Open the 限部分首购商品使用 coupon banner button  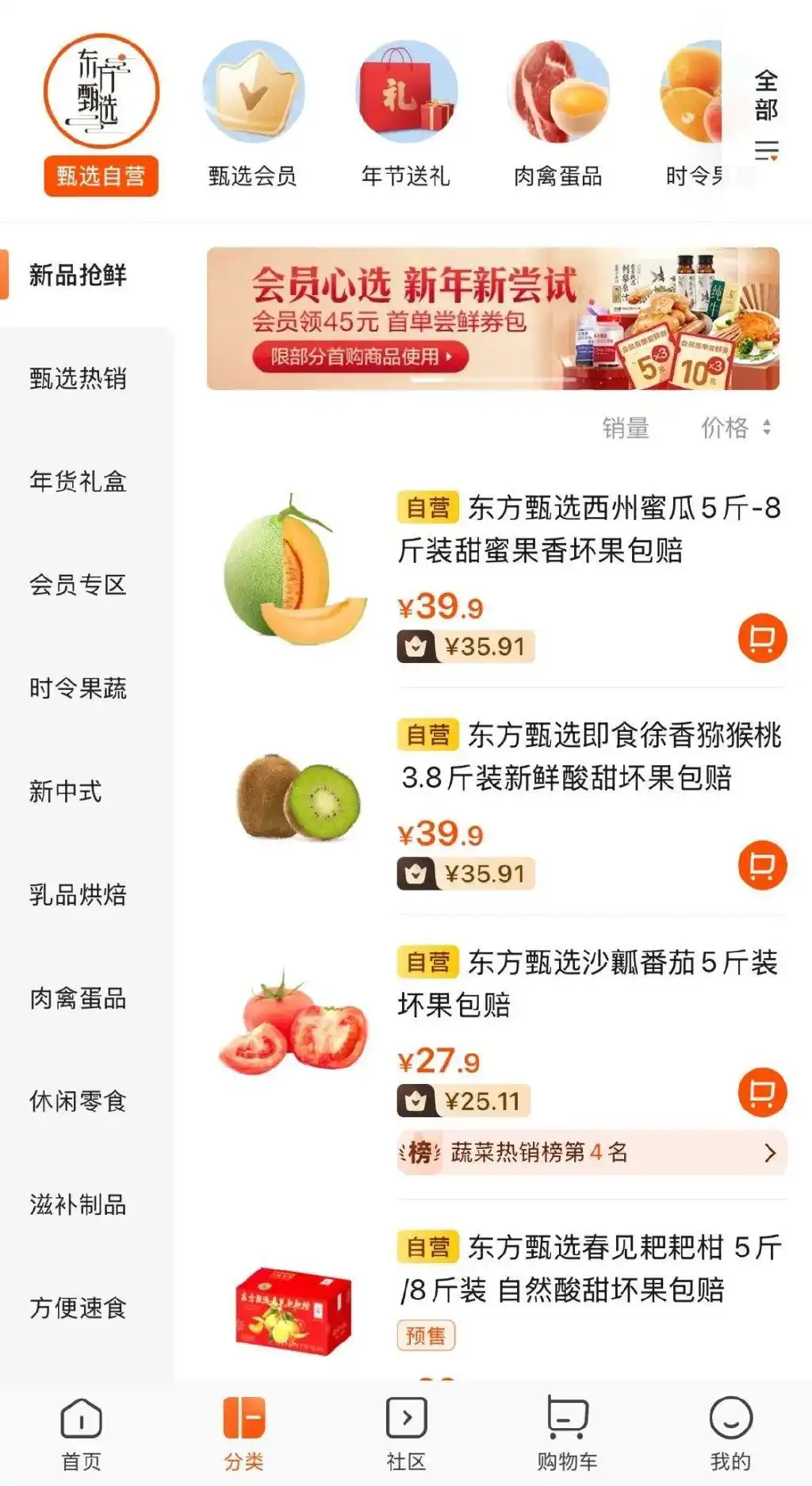coord(357,358)
